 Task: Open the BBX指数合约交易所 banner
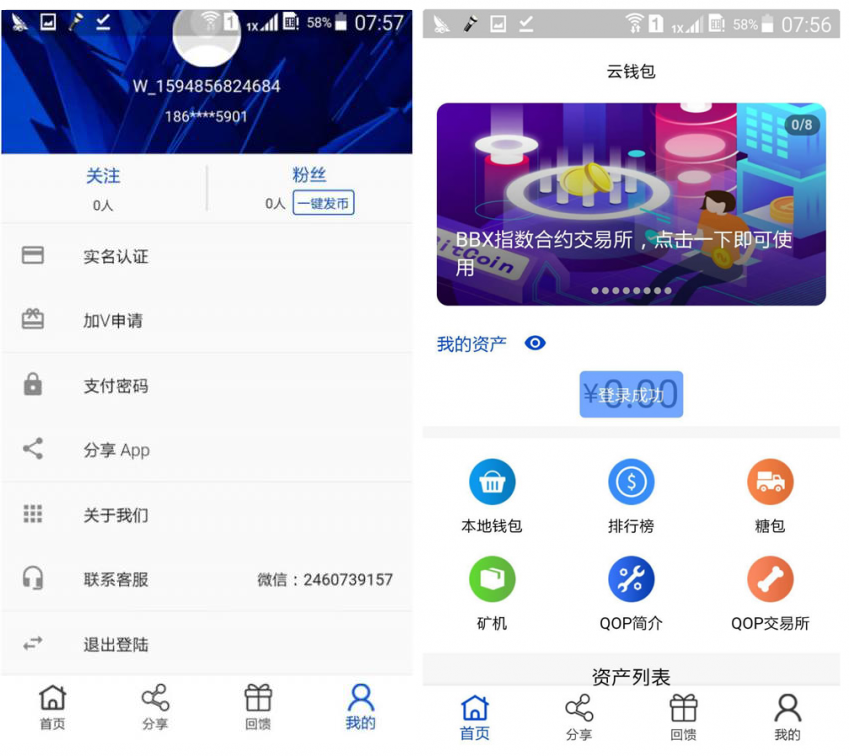(x=631, y=204)
